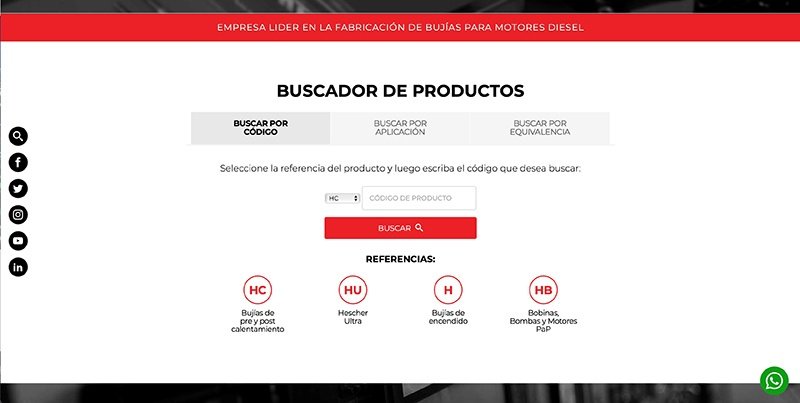Open the search icon in side bar
The image size is (800, 403).
coord(19,136)
